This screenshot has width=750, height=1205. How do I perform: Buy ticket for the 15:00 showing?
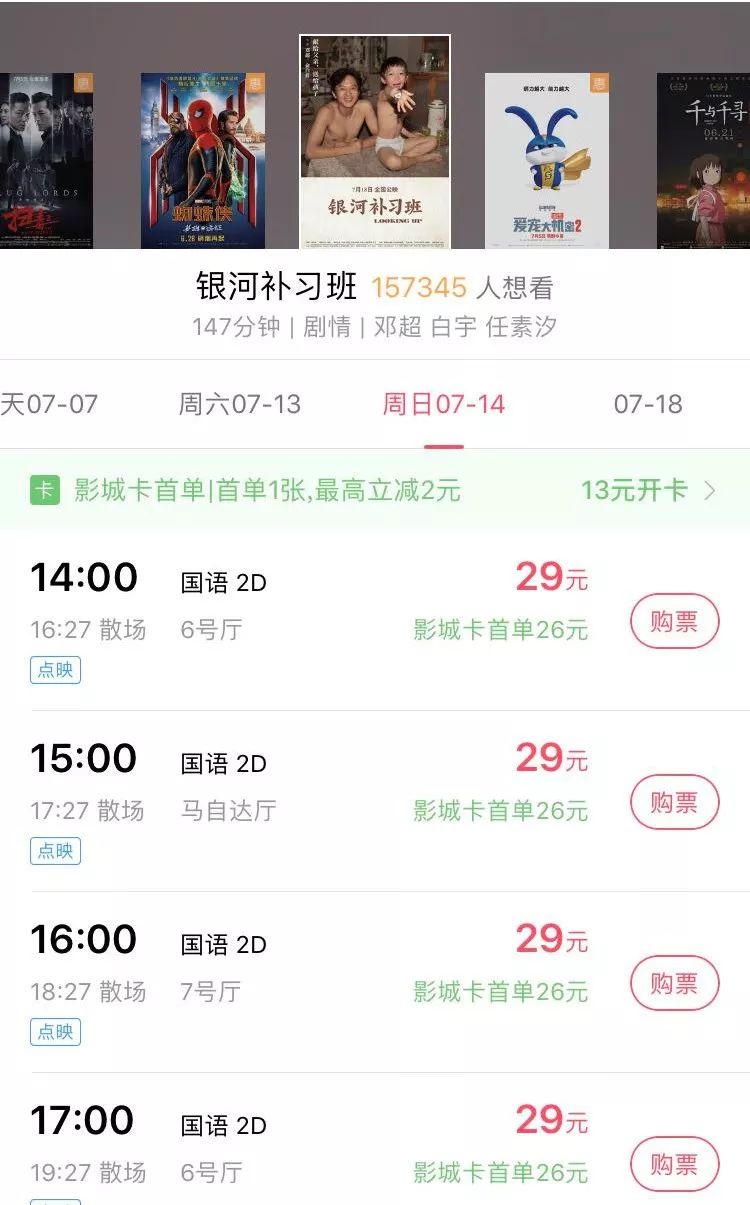click(674, 802)
